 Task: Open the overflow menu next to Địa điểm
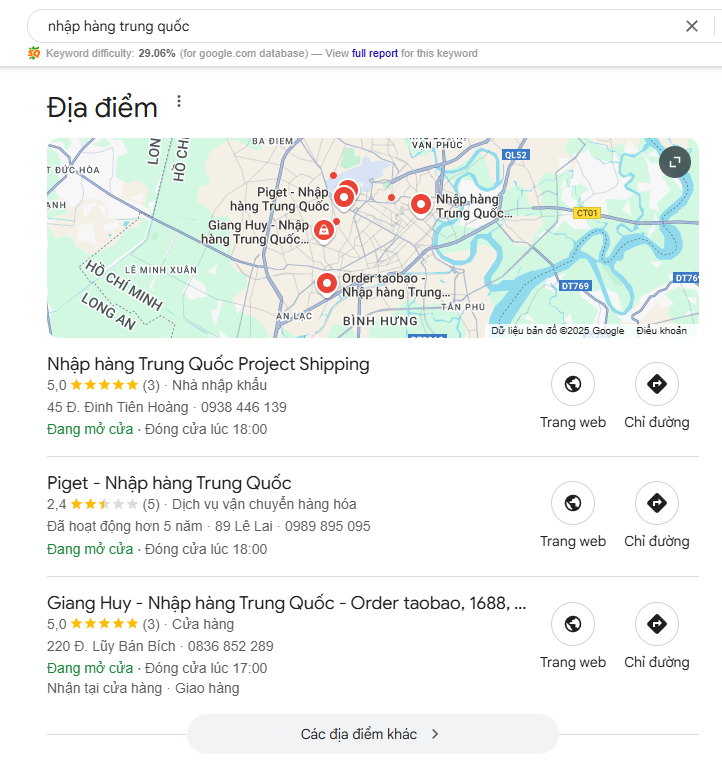point(179,102)
